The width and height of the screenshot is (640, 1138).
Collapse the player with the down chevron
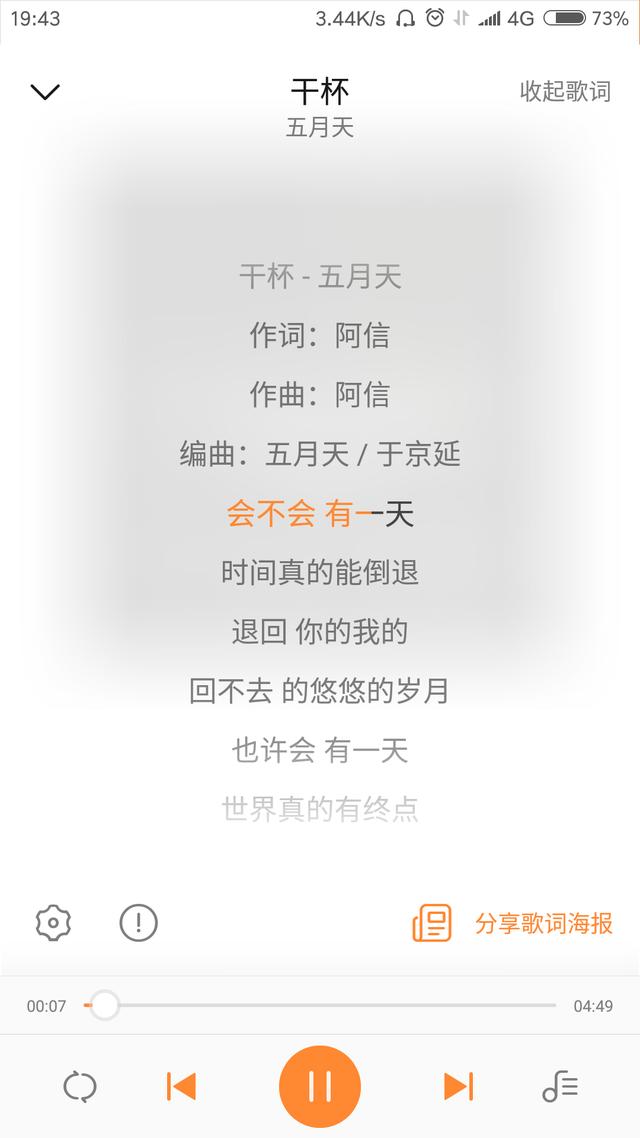tap(45, 92)
